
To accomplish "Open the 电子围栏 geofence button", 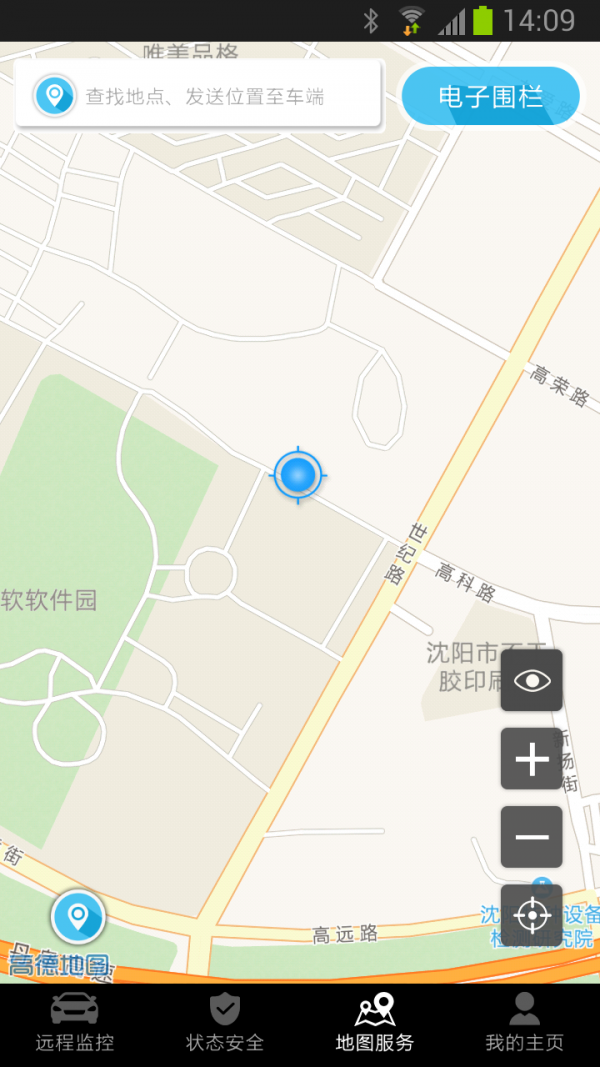I will (490, 97).
